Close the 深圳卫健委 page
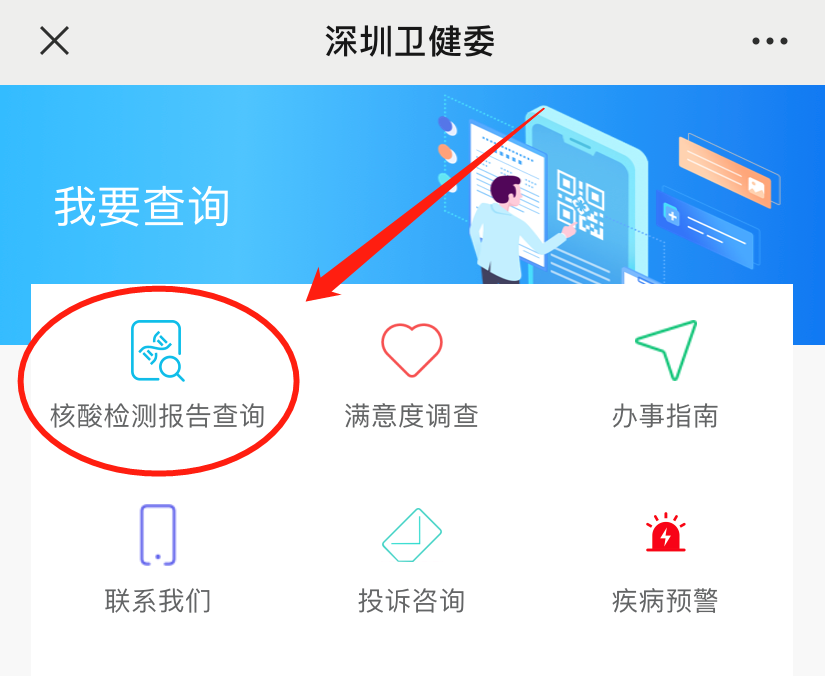Viewport: 825px width, 676px height. coord(54,41)
